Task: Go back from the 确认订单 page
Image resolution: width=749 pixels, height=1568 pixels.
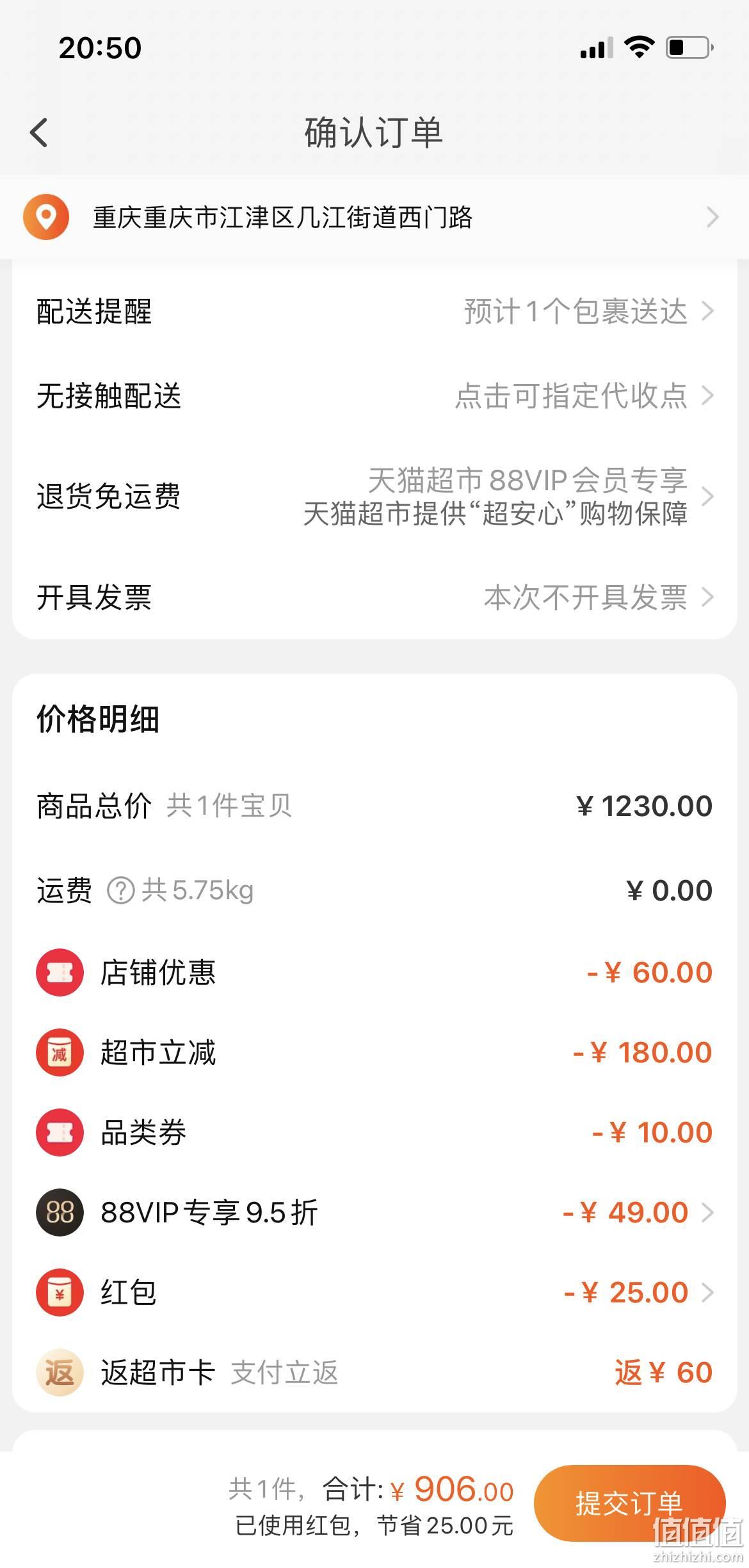Action: (x=39, y=132)
